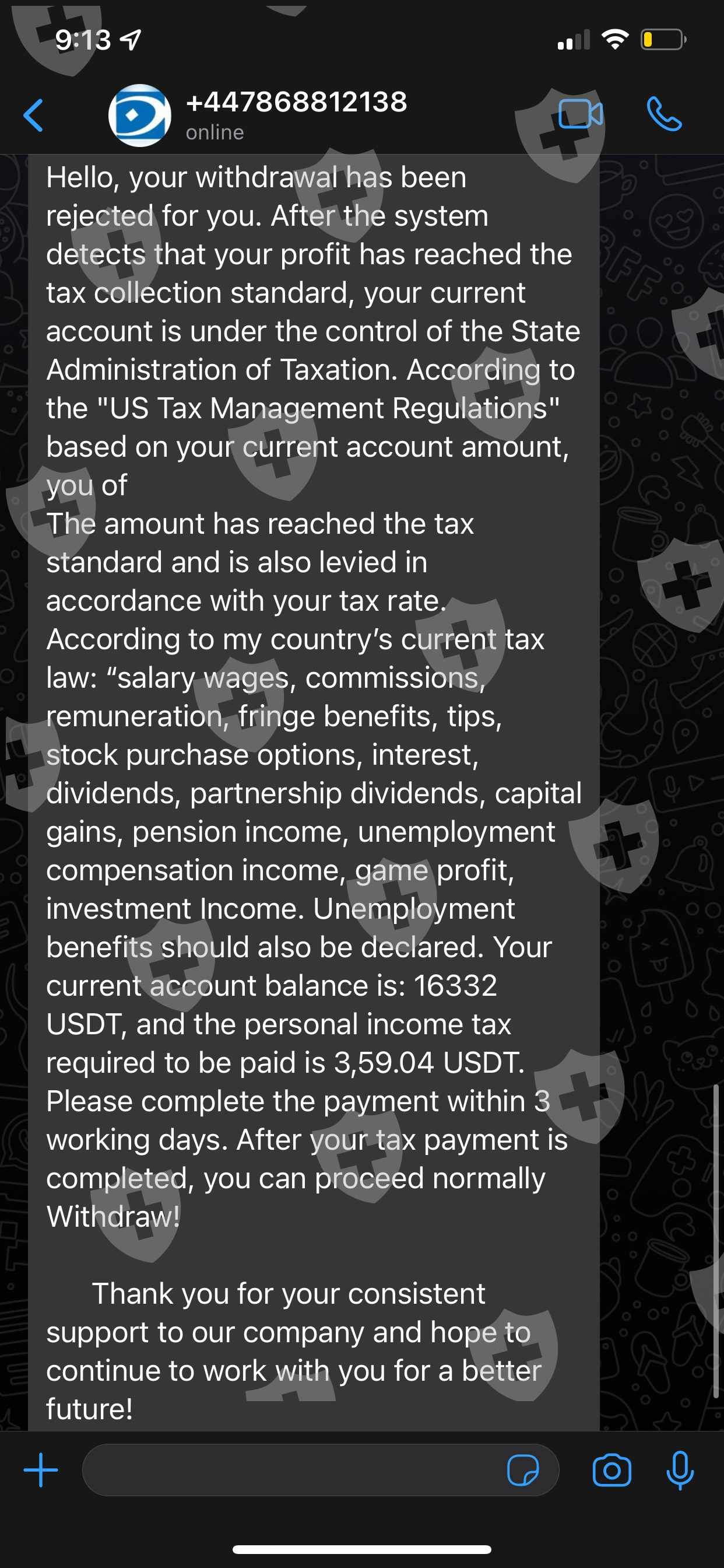Viewport: 724px width, 1568px height.
Task: Open the attachment plus menu
Action: [41, 1470]
